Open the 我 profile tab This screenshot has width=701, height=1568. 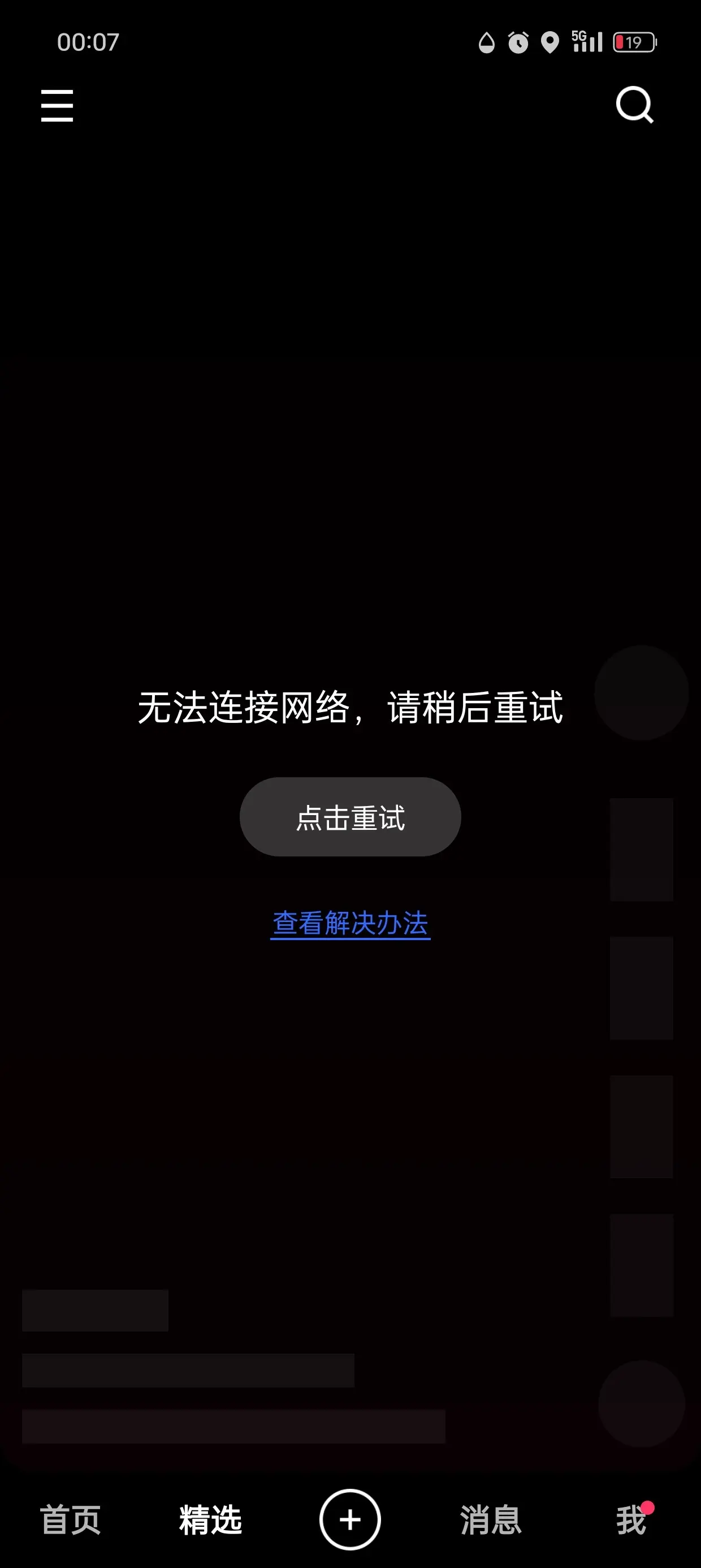[630, 1519]
